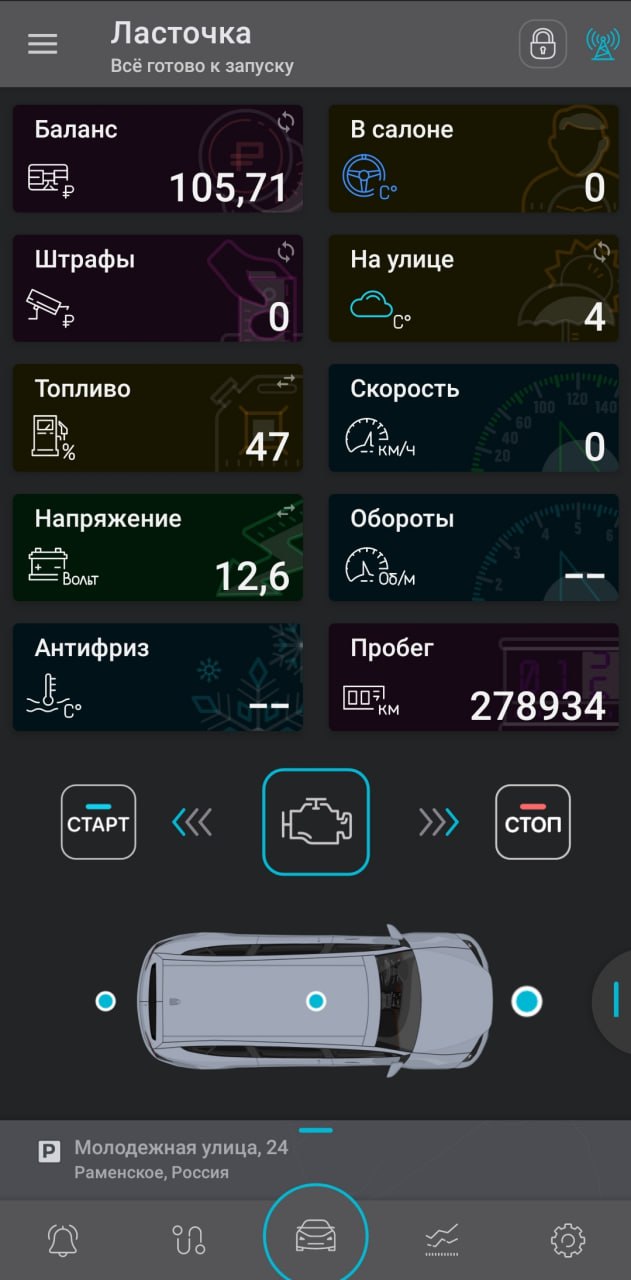
Task: Tap the central engine icon button
Action: 316,822
